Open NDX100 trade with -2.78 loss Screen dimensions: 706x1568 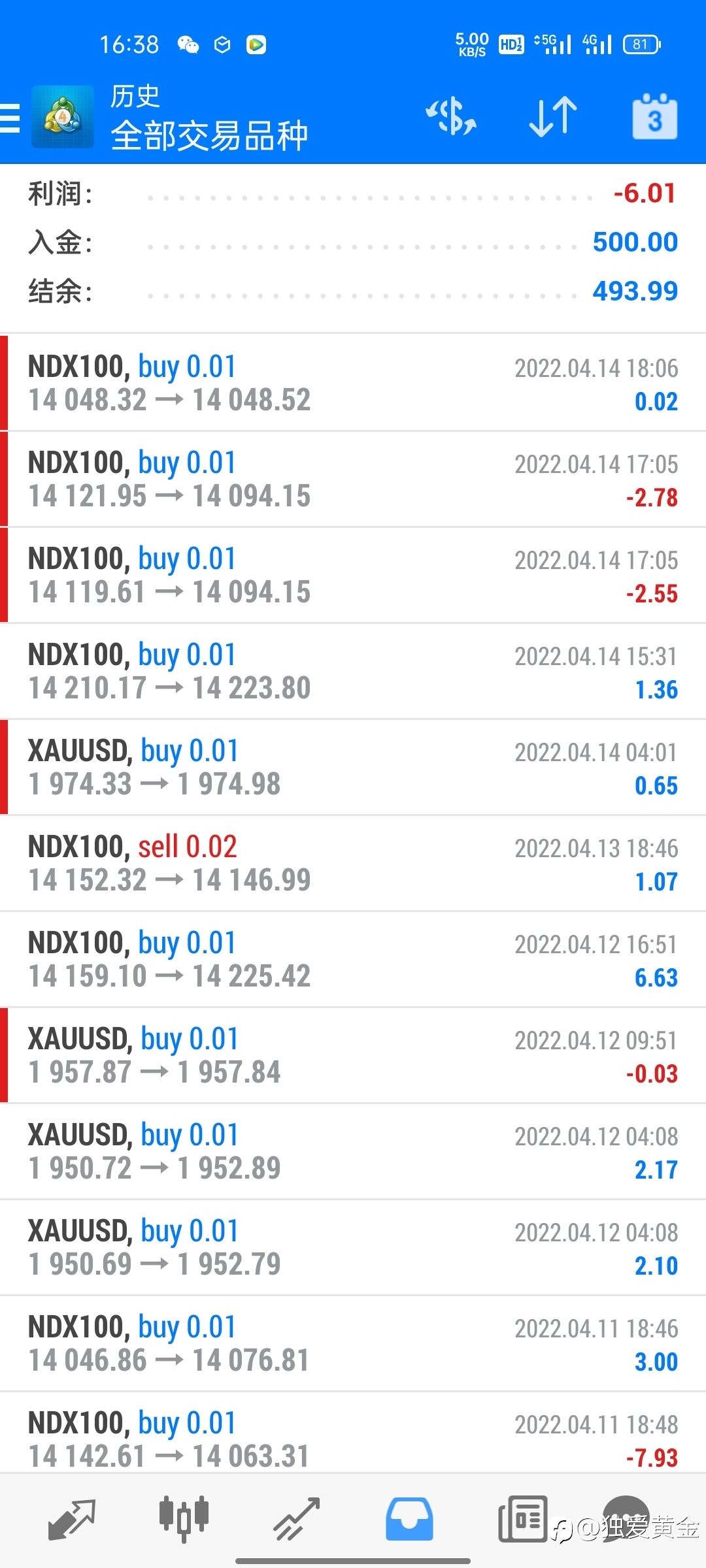click(x=353, y=479)
